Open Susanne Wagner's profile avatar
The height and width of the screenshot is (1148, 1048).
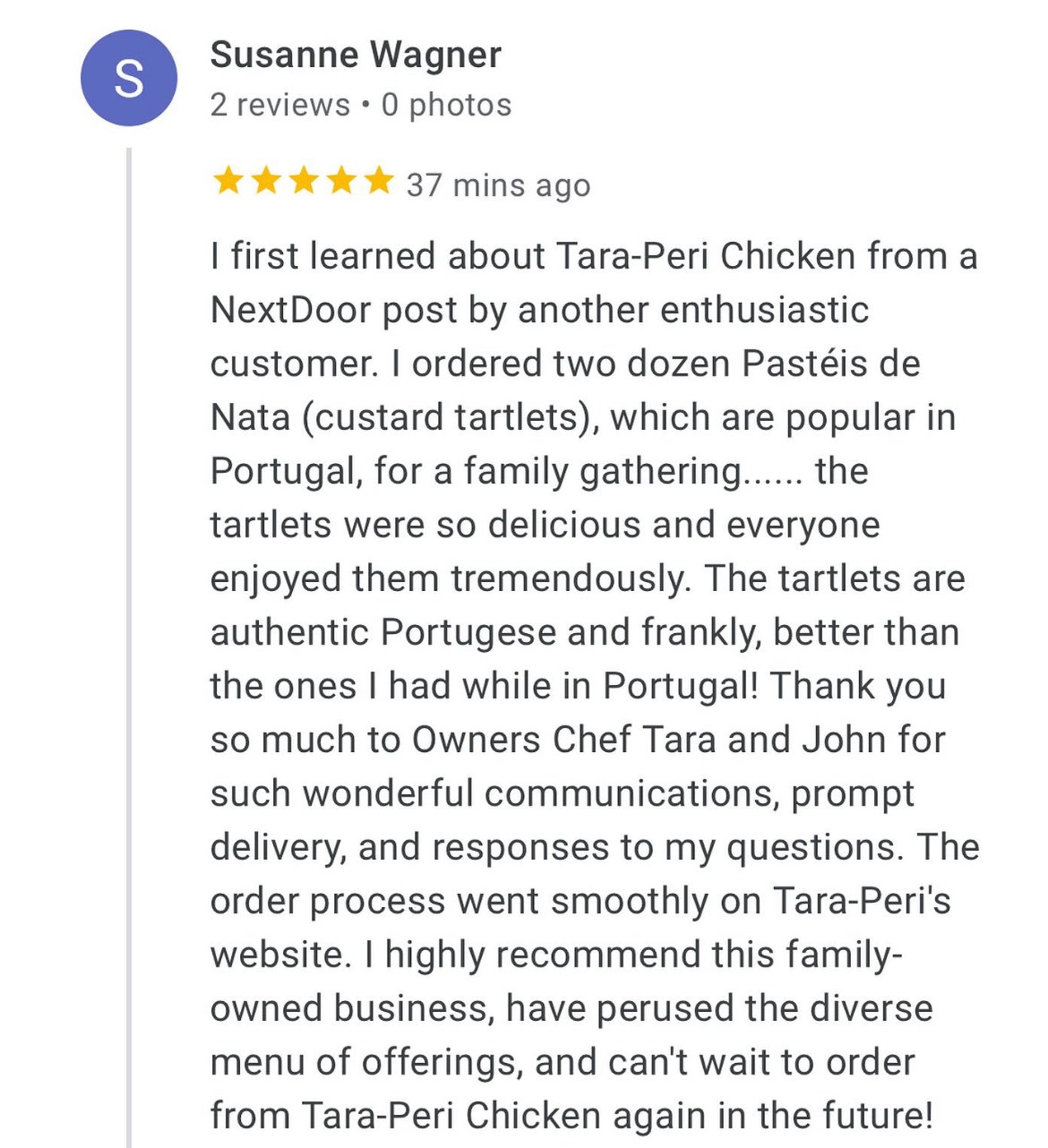coord(129,79)
